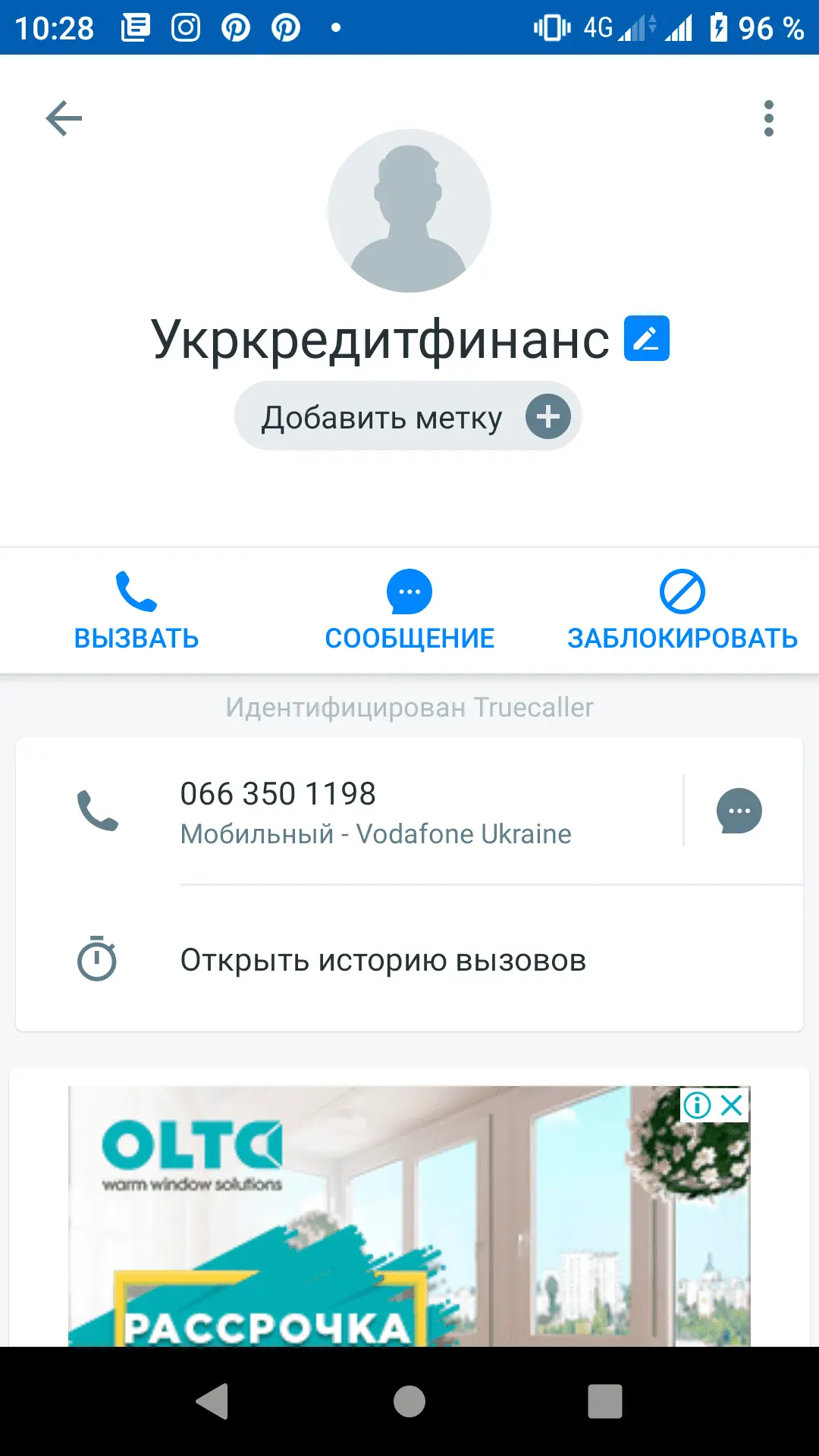Image resolution: width=819 pixels, height=1456 pixels.
Task: Tap Добавить метку to add a tag
Action: click(x=408, y=416)
